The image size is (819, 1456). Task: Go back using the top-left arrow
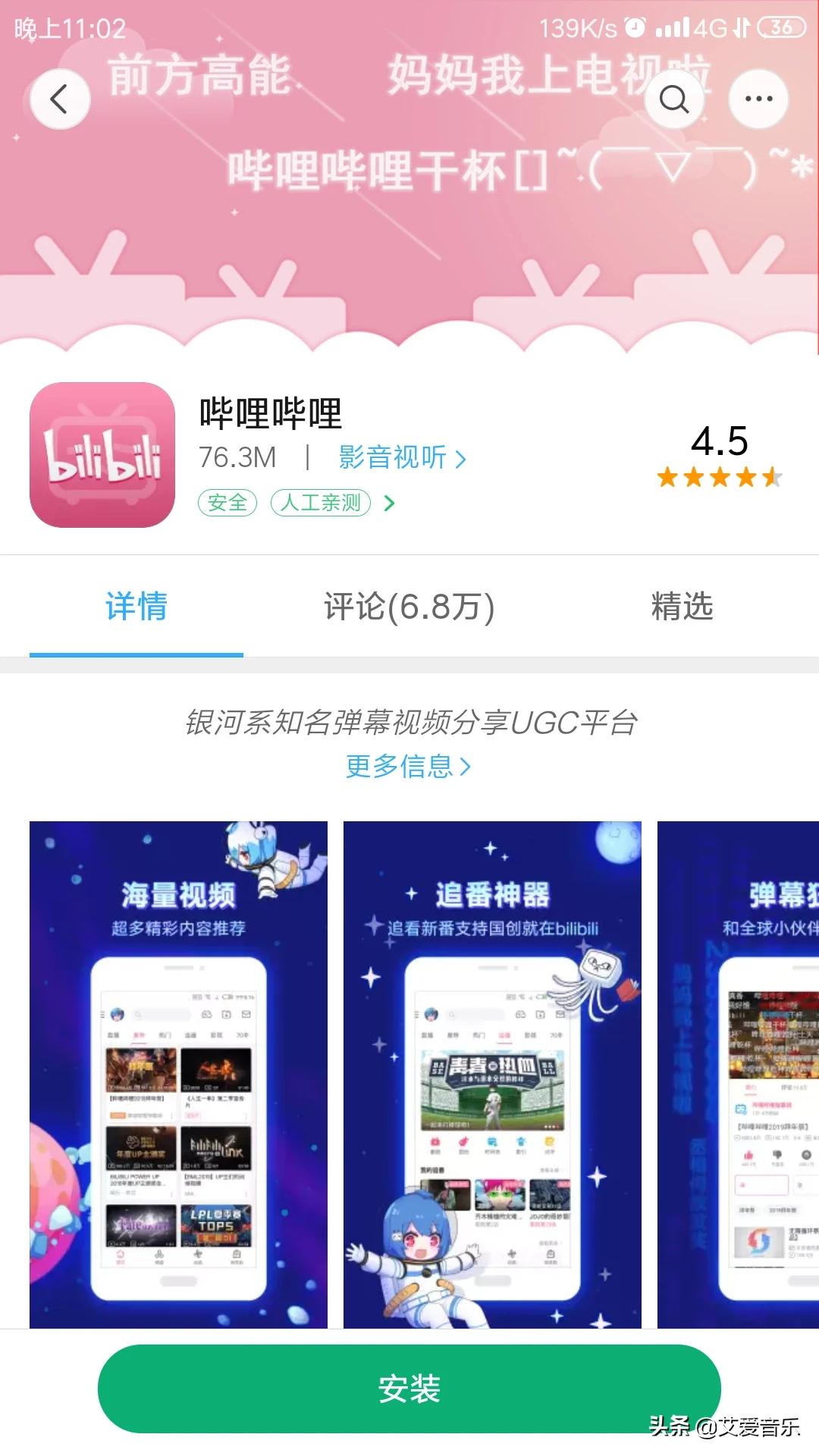[x=60, y=99]
